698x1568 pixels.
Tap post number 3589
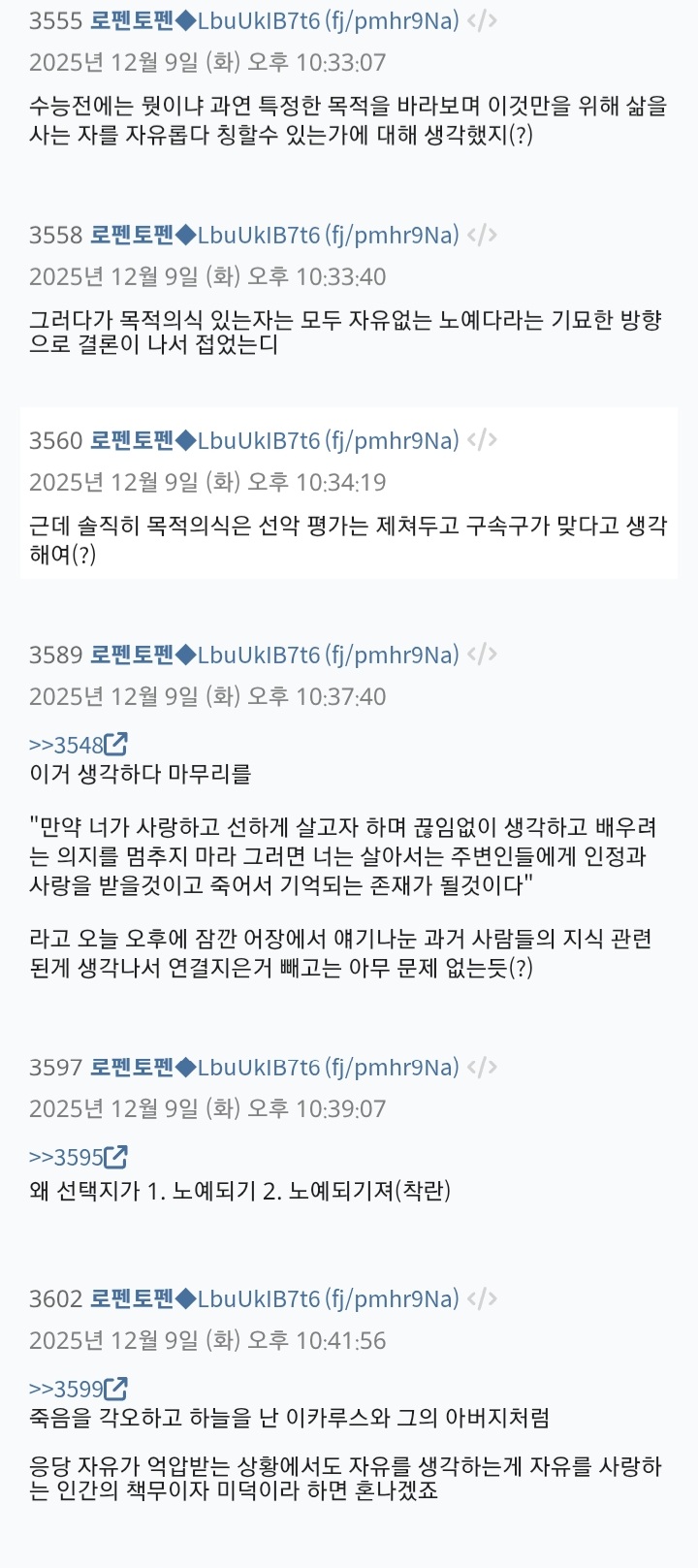(x=55, y=655)
